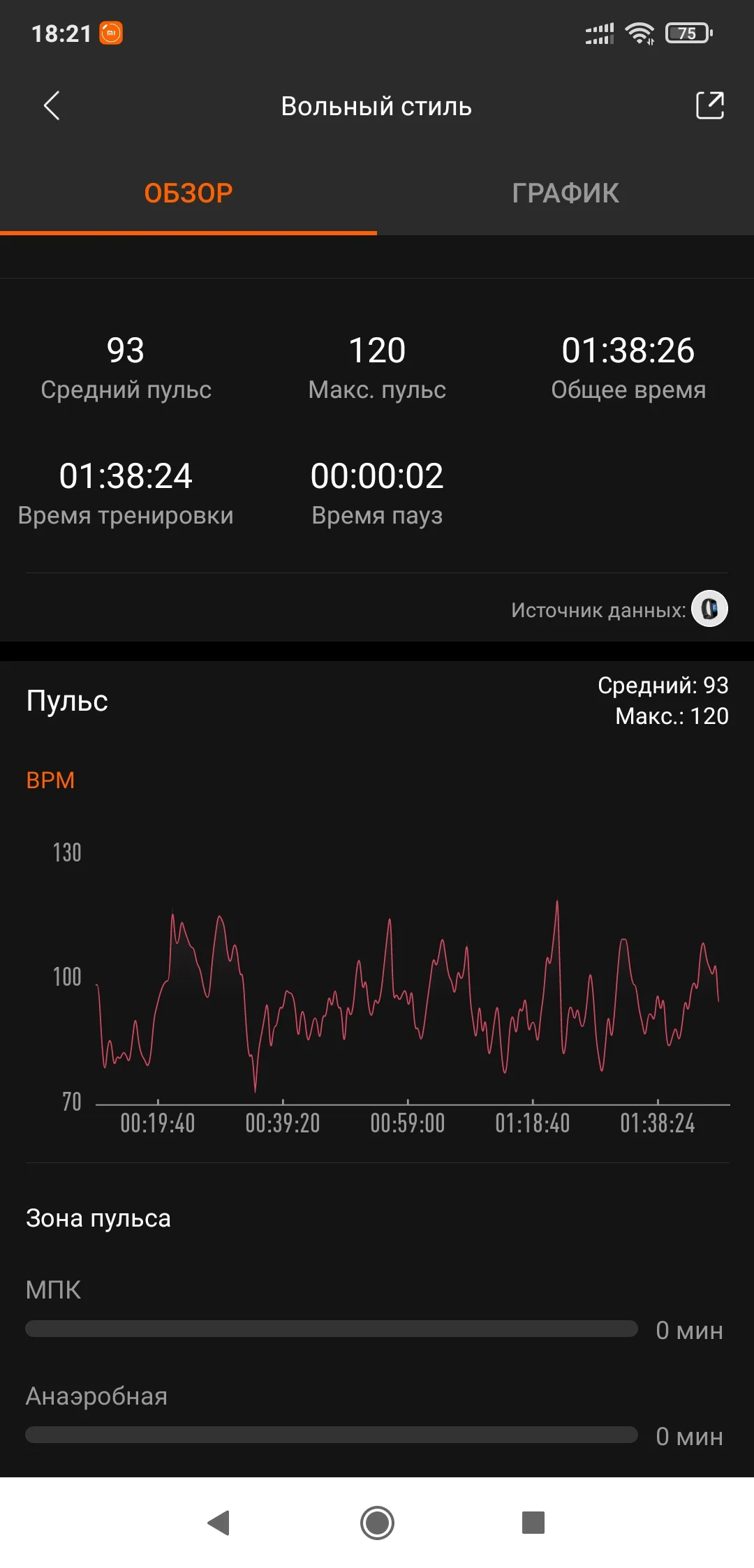Tap the Вольный стиль workout title
This screenshot has height=1568, width=754.
[376, 106]
